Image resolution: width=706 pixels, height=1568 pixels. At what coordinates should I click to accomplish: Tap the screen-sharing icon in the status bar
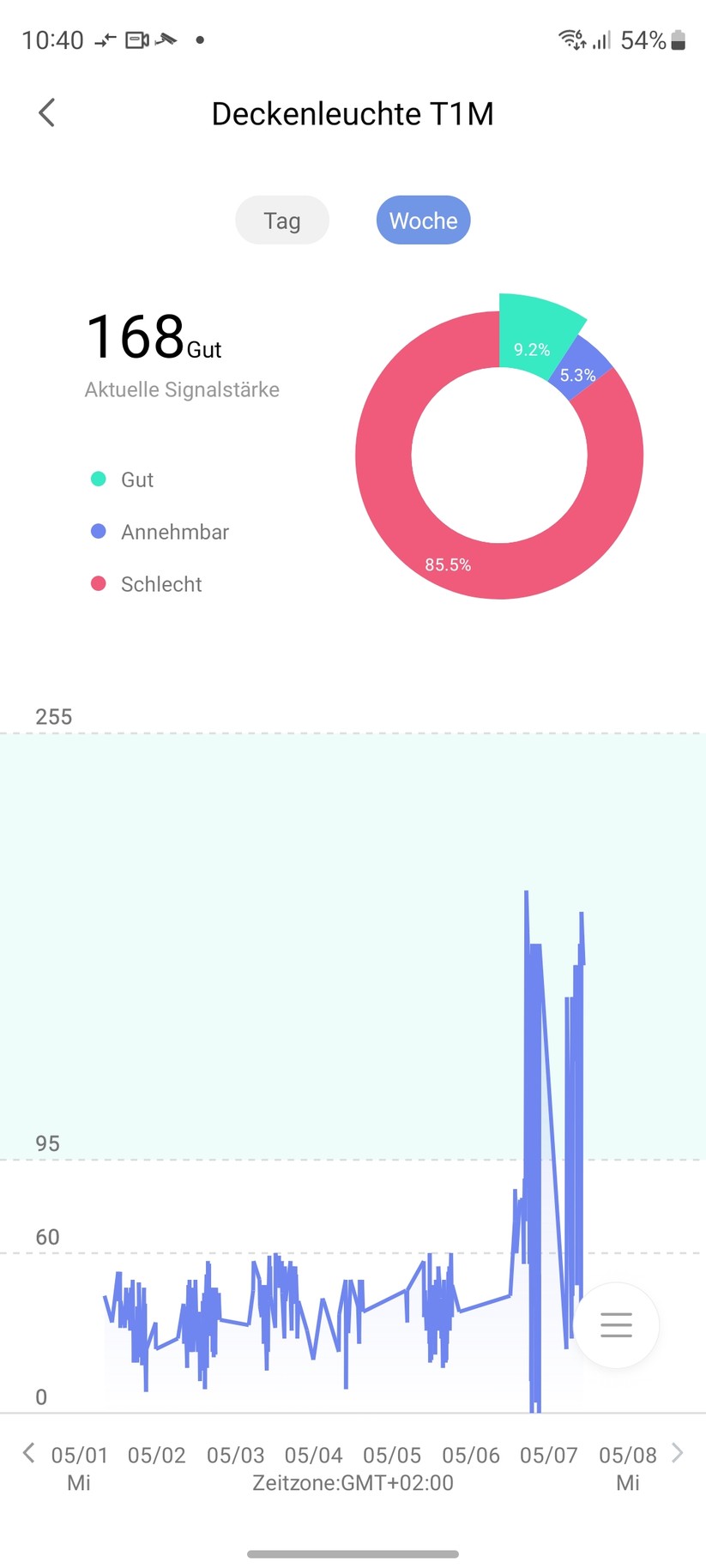pyautogui.click(x=136, y=39)
